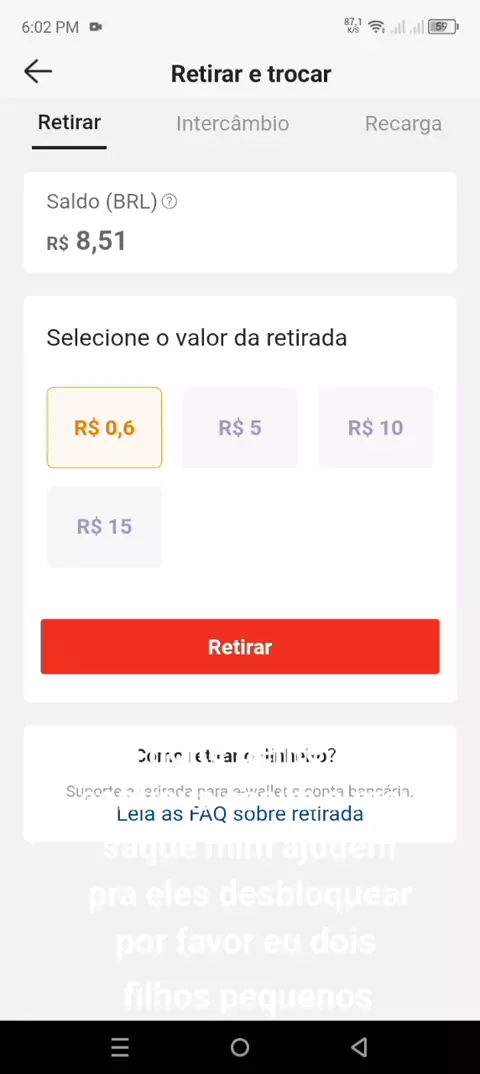Tap the help icon next to Saldo (BRL)
480x1074 pixels.
click(170, 202)
